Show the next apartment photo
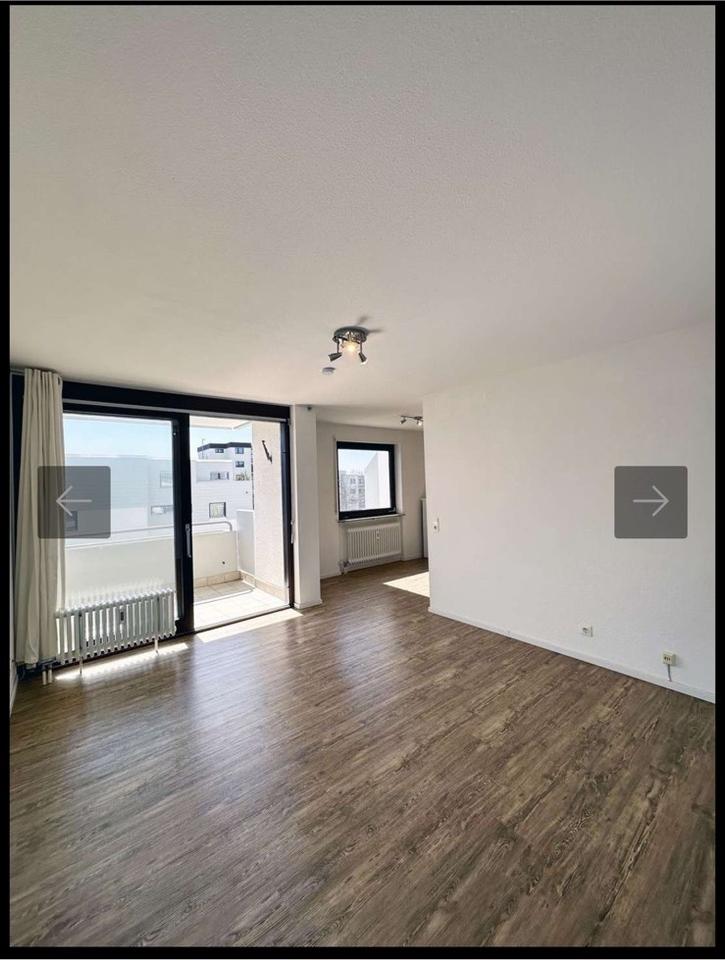Screen dimensions: 725x960 click(650, 502)
